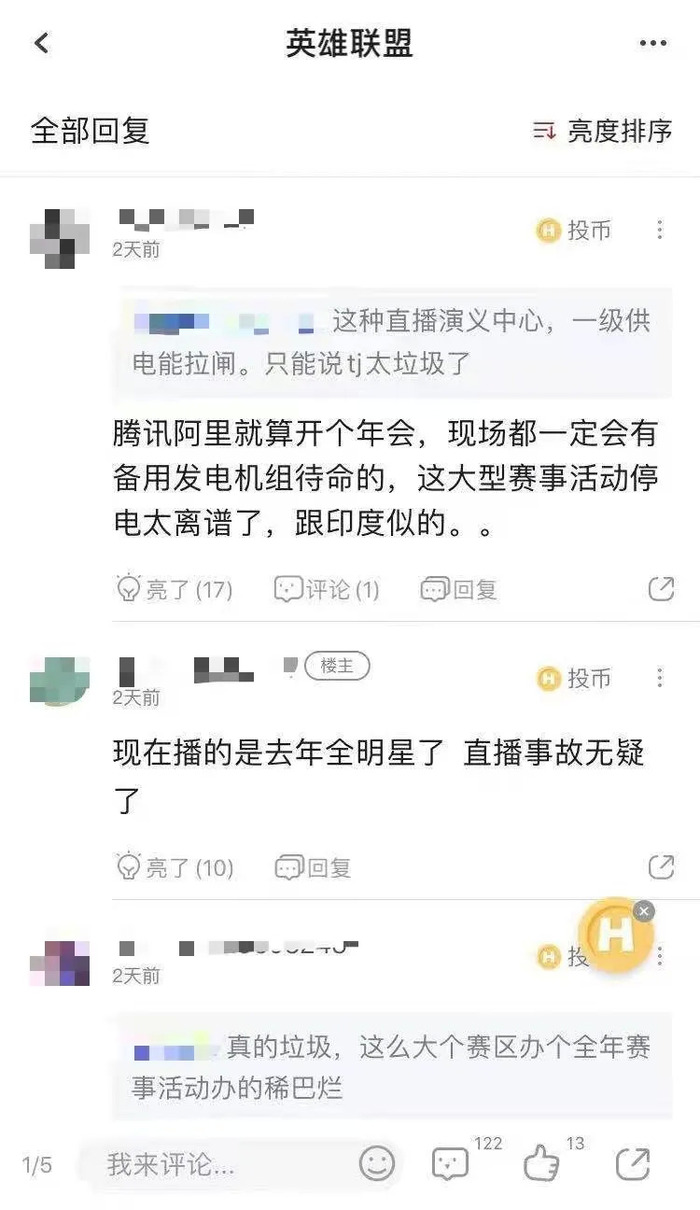Dismiss the floating H coin button
This screenshot has height=1210, width=700.
644,911
